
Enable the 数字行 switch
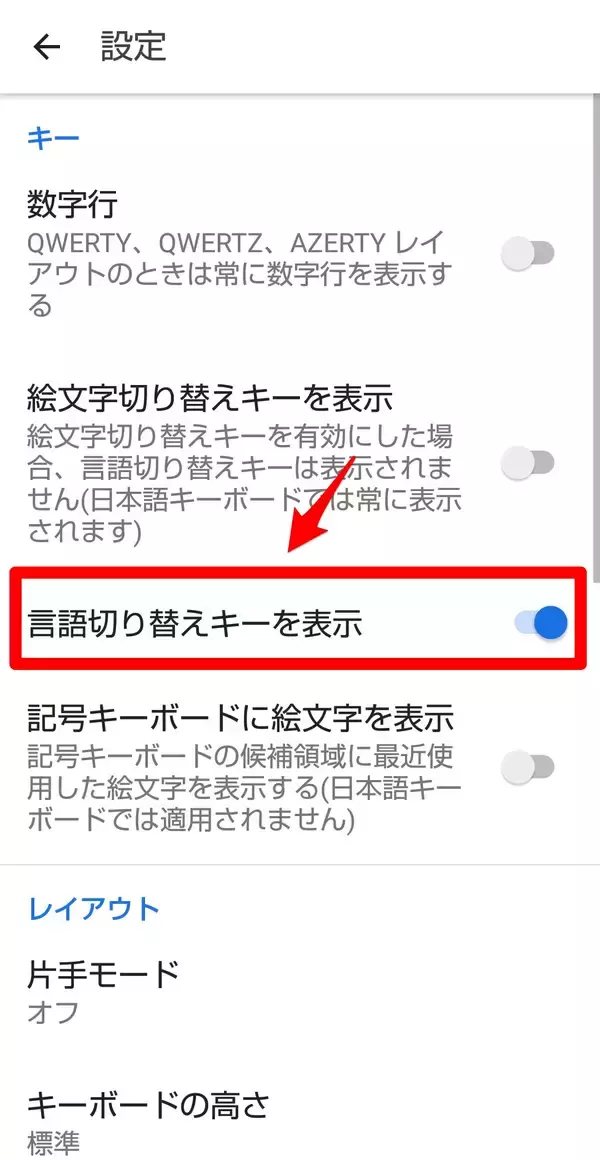528,254
